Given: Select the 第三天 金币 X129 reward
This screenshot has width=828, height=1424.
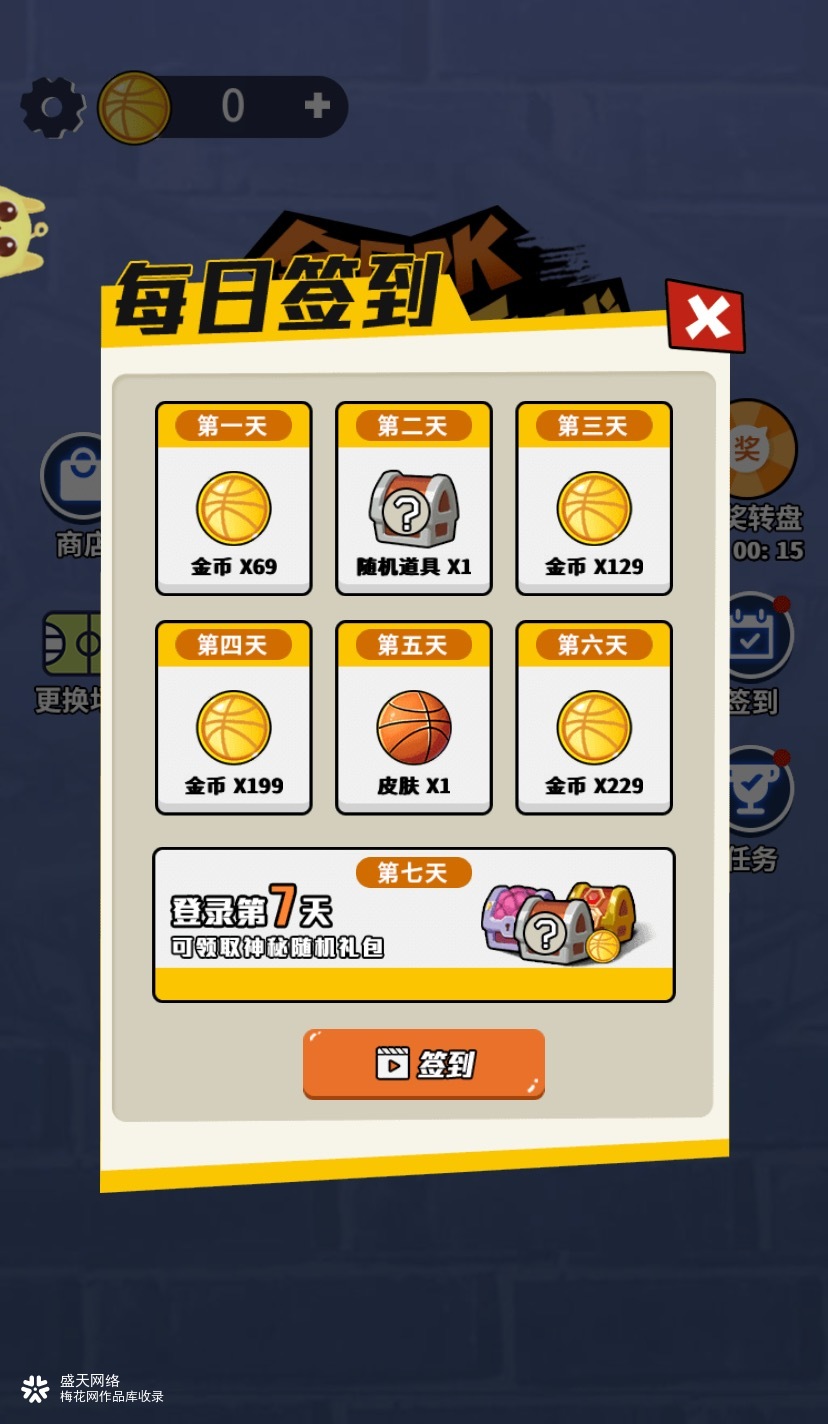Looking at the screenshot, I should tap(594, 500).
